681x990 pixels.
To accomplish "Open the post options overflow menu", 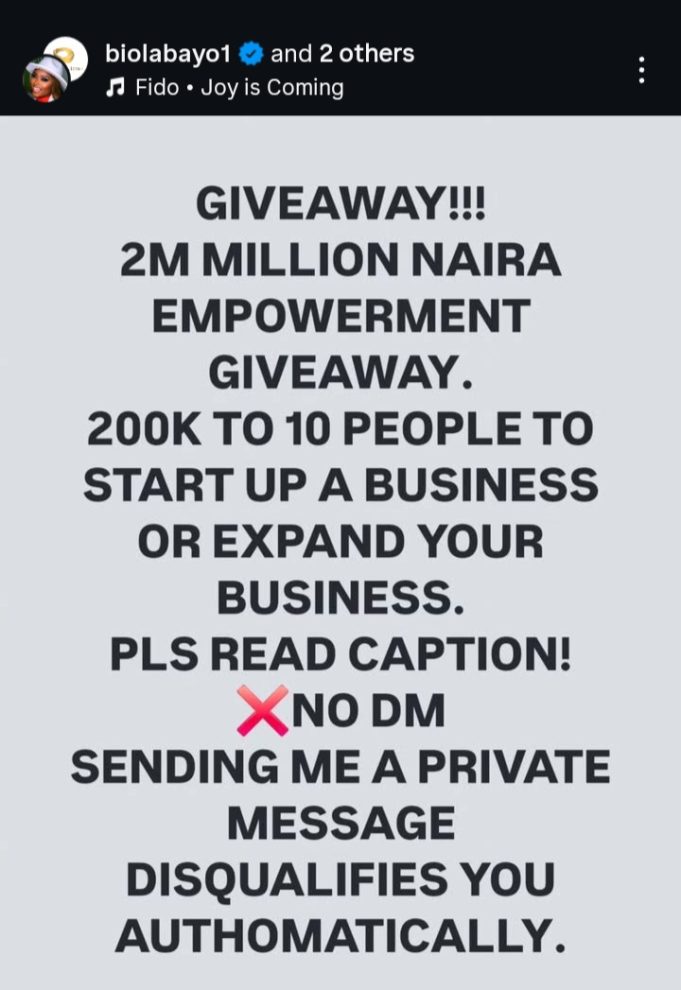I will tap(641, 69).
